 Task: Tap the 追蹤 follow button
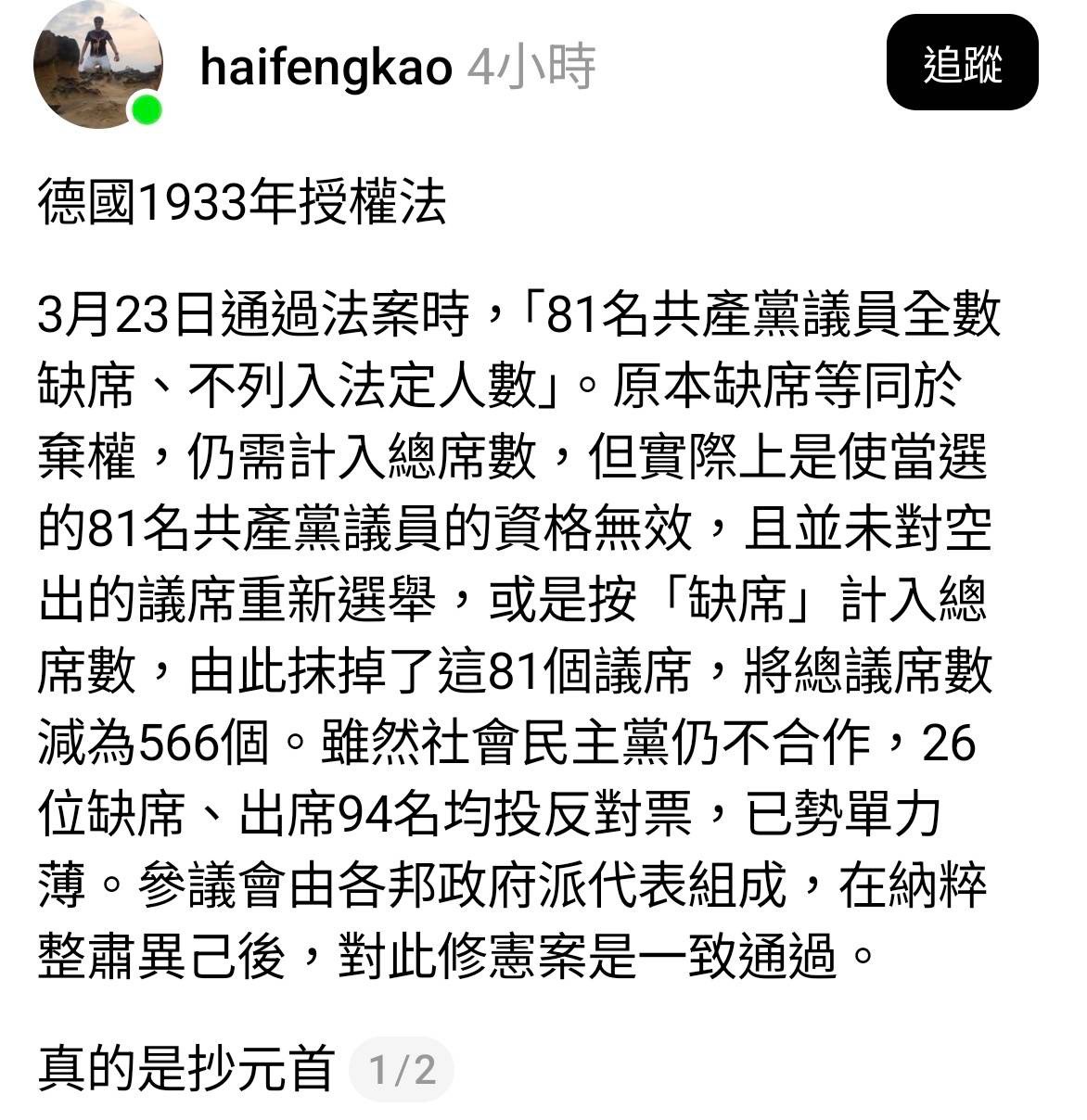pyautogui.click(x=962, y=64)
